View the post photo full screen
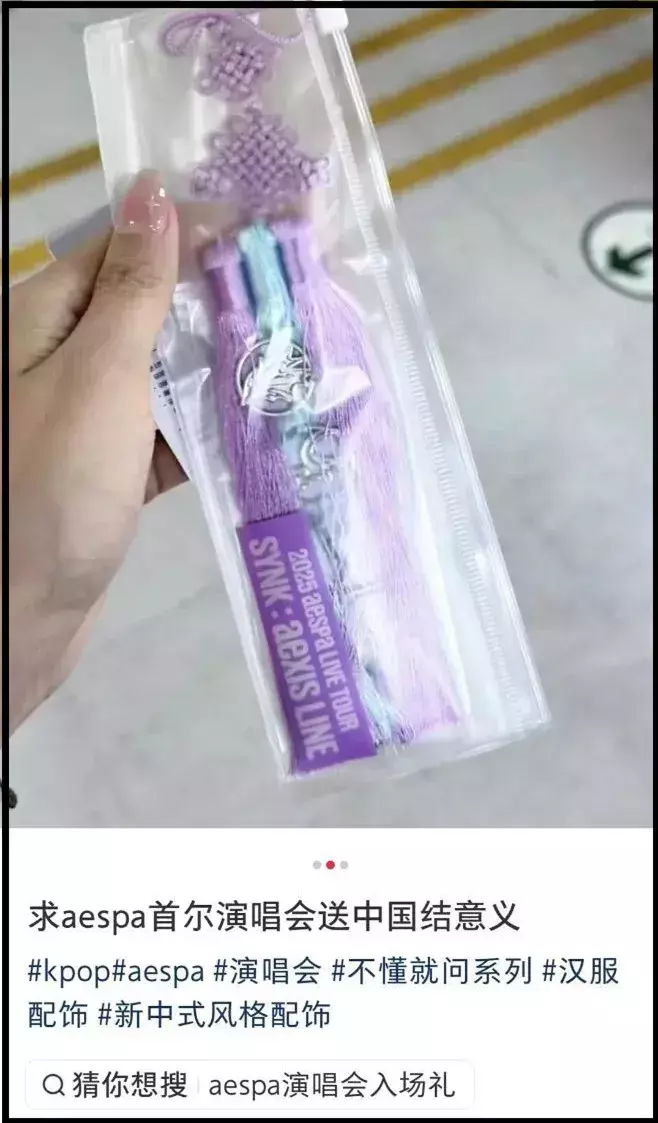The width and height of the screenshot is (658, 1123). click(329, 420)
